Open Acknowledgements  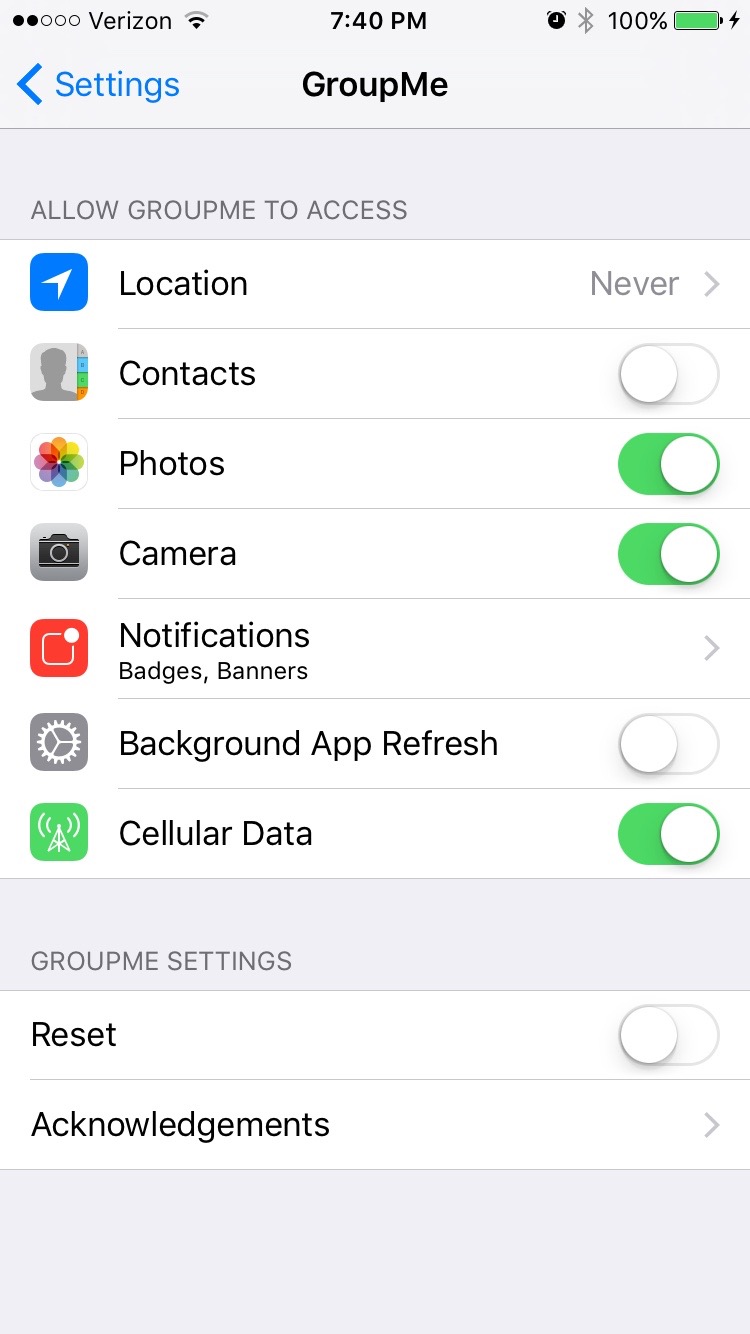click(x=375, y=1125)
